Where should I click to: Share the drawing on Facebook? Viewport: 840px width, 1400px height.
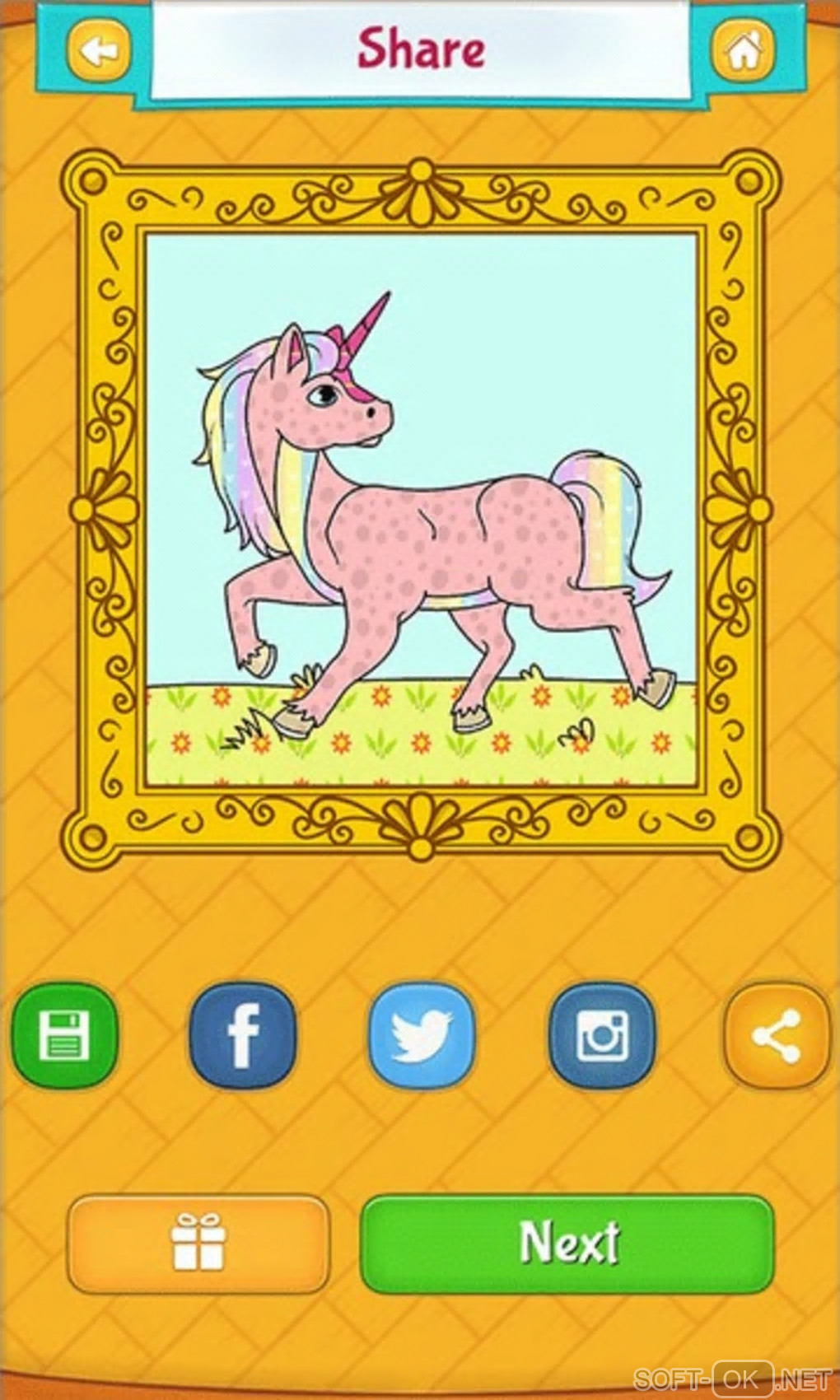pos(243,1036)
